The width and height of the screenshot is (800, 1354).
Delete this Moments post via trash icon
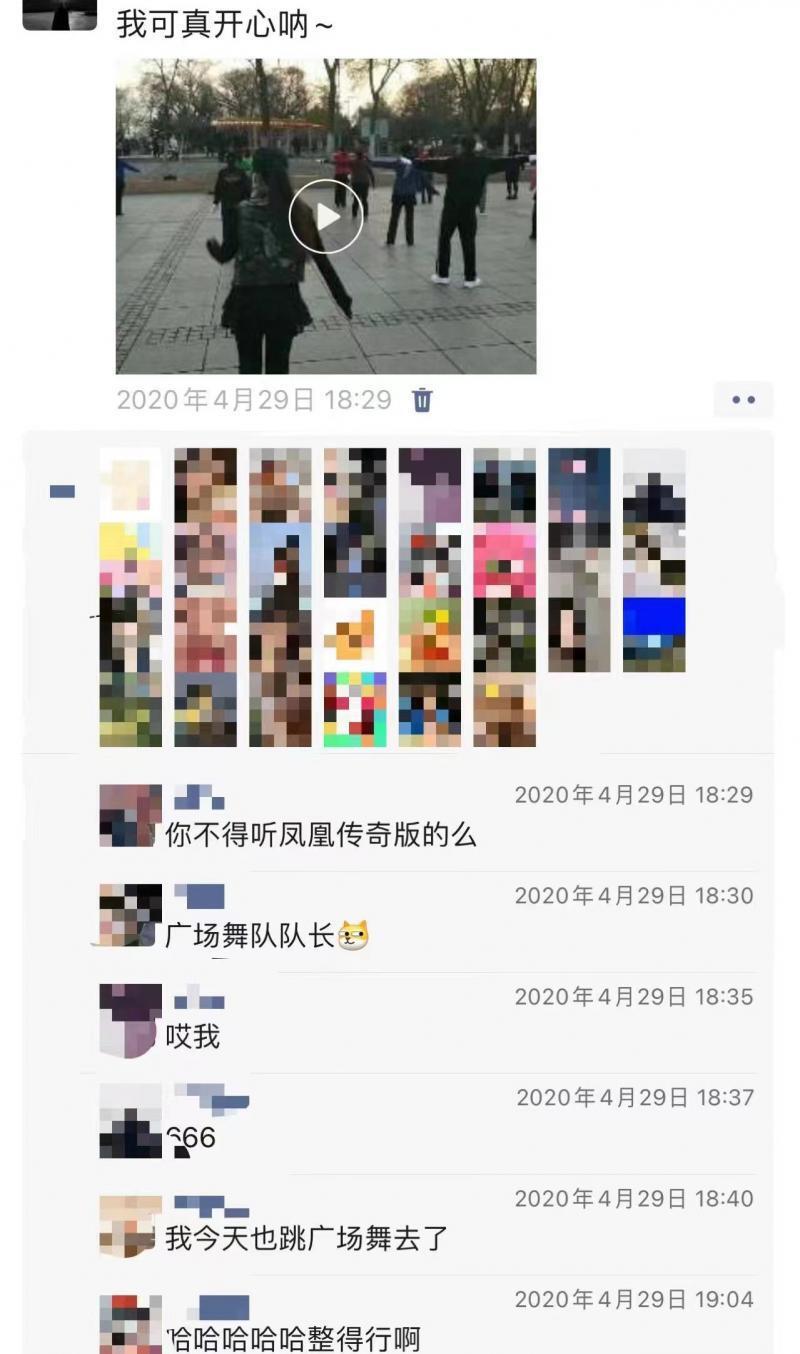pyautogui.click(x=423, y=400)
